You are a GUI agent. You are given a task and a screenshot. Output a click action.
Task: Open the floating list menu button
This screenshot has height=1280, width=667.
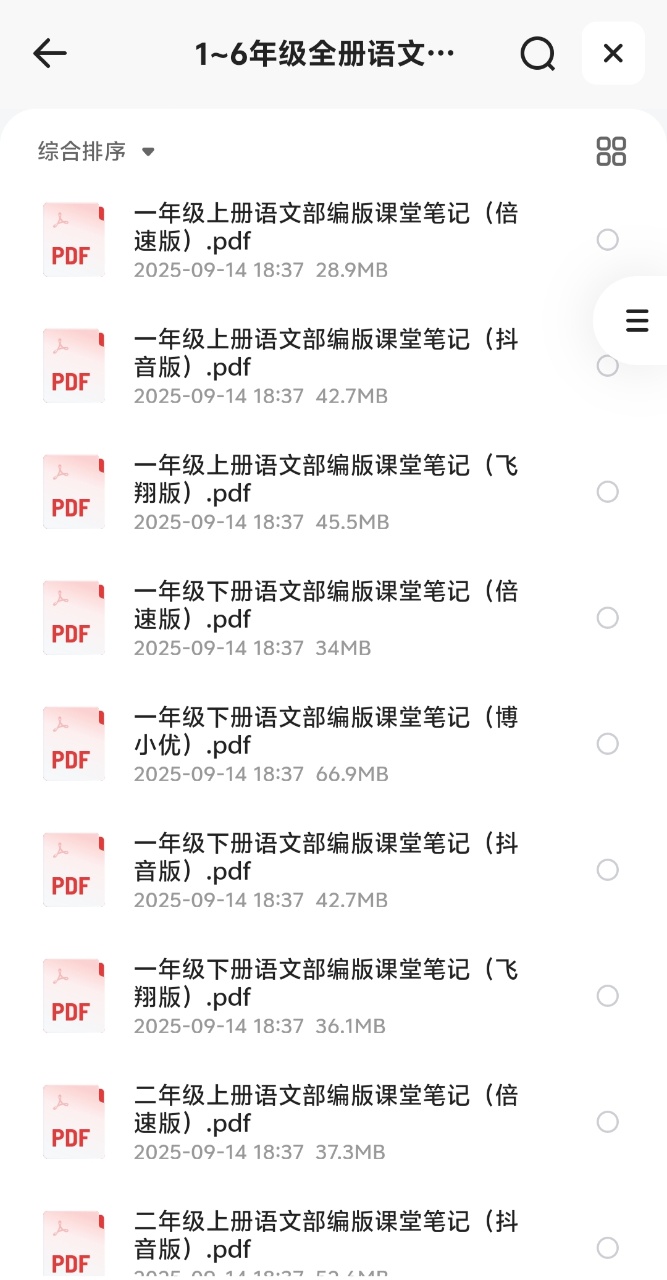tap(636, 320)
